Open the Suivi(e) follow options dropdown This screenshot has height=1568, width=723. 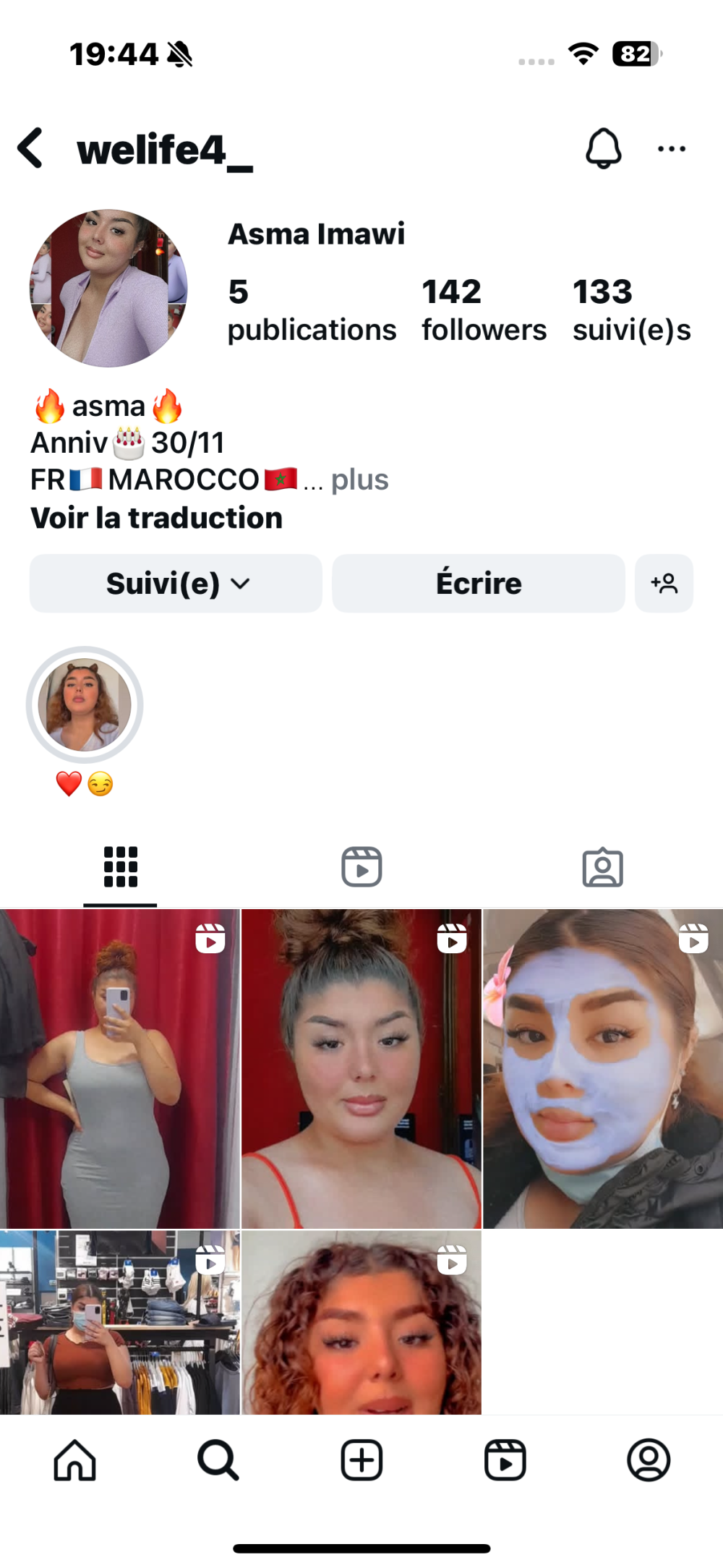[x=176, y=584]
